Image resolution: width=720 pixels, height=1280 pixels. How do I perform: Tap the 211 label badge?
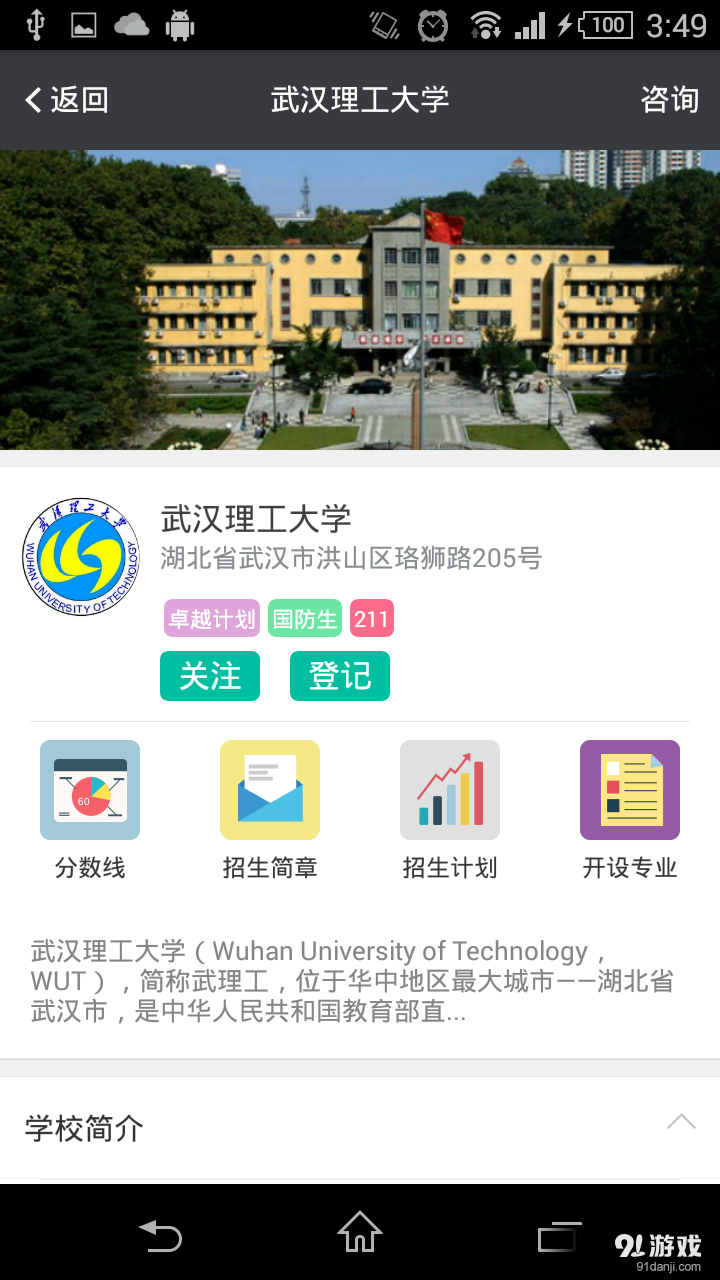(371, 618)
